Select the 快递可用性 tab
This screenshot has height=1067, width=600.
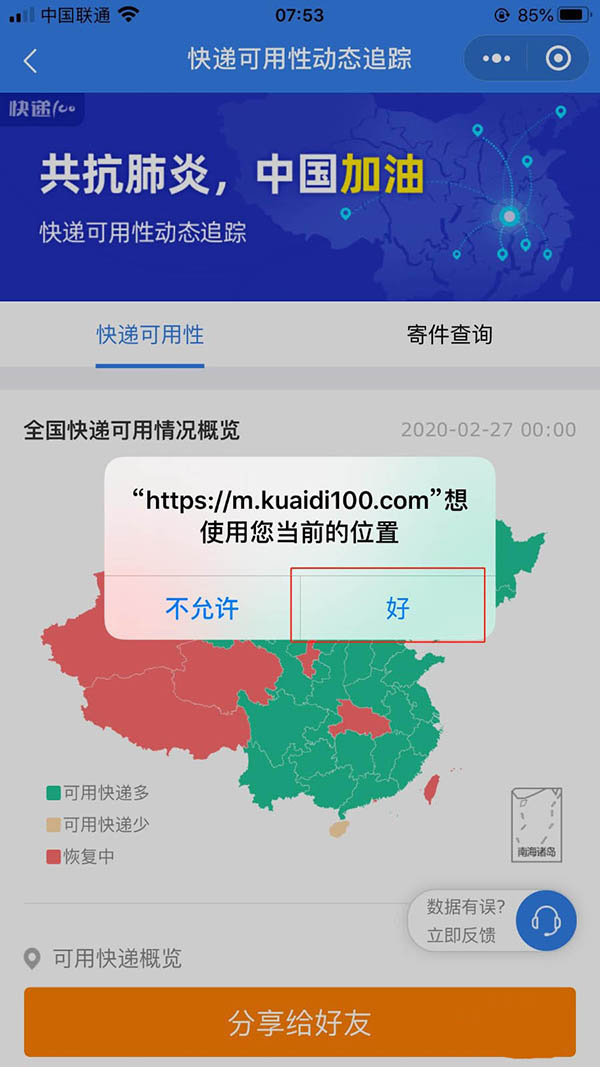(150, 334)
